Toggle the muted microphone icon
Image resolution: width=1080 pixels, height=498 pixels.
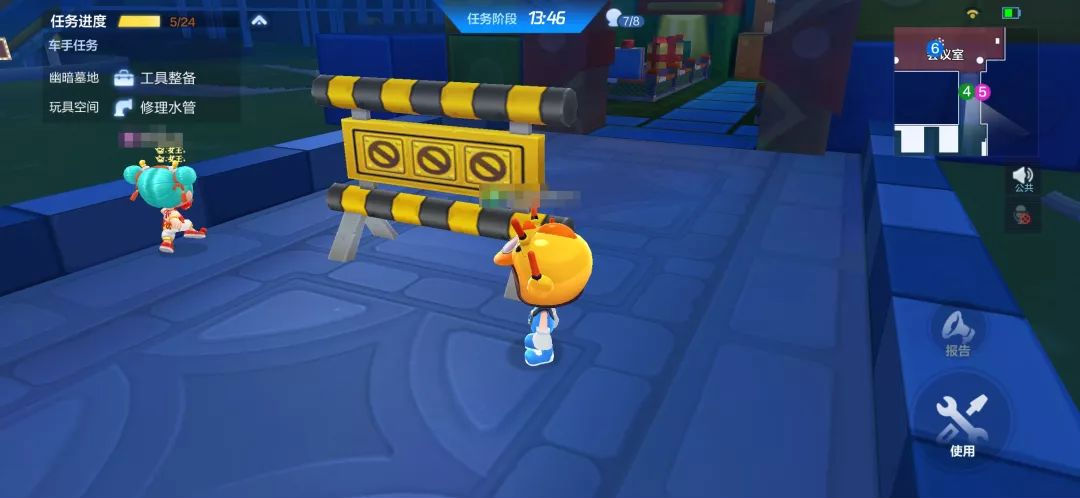(1022, 215)
